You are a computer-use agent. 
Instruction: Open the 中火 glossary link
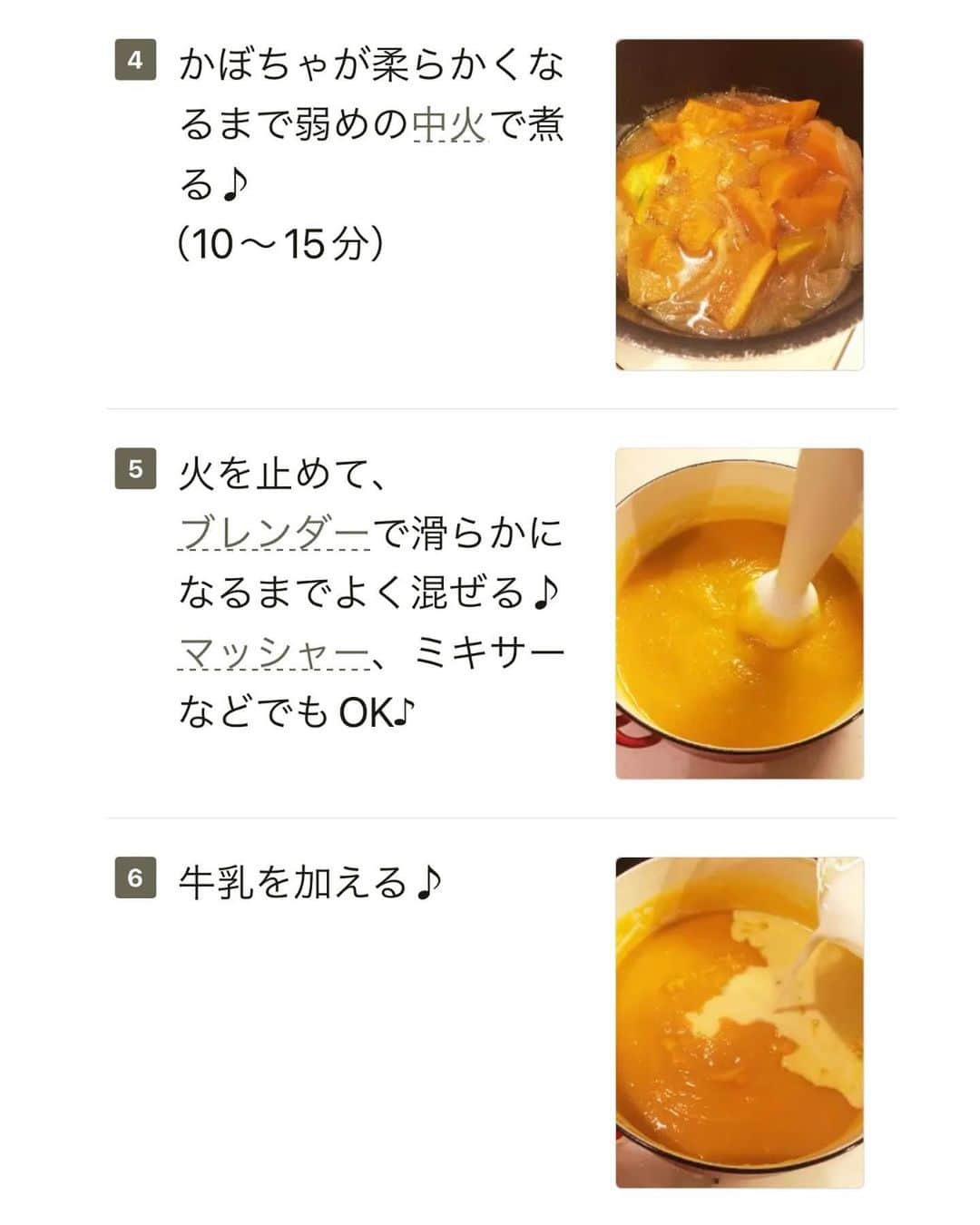click(x=450, y=124)
